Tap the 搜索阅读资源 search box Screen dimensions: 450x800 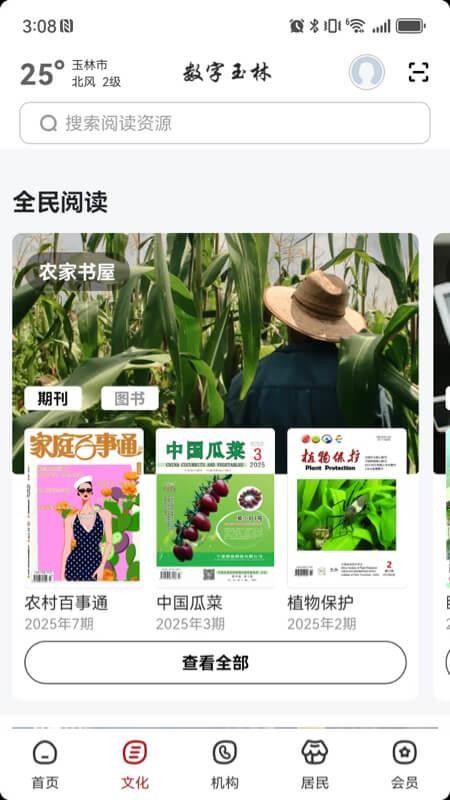point(224,123)
